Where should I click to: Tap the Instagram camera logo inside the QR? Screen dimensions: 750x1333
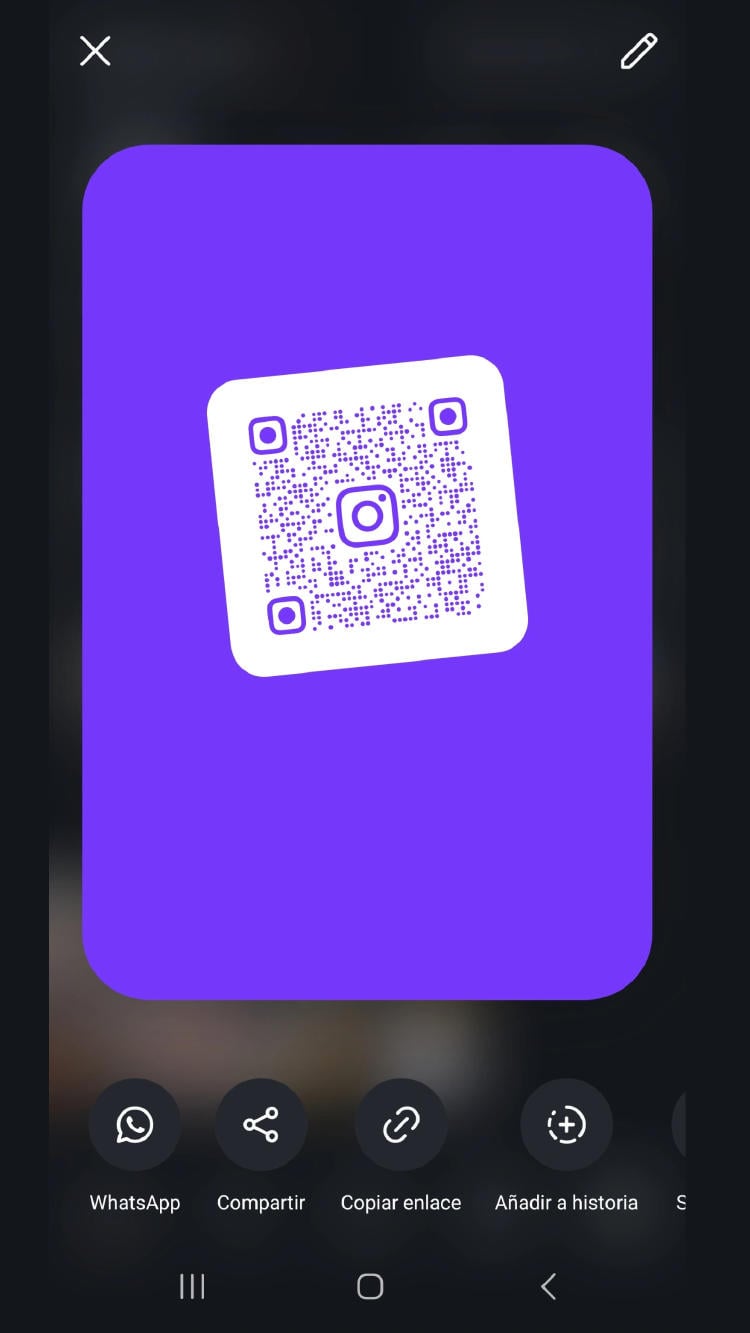point(367,516)
